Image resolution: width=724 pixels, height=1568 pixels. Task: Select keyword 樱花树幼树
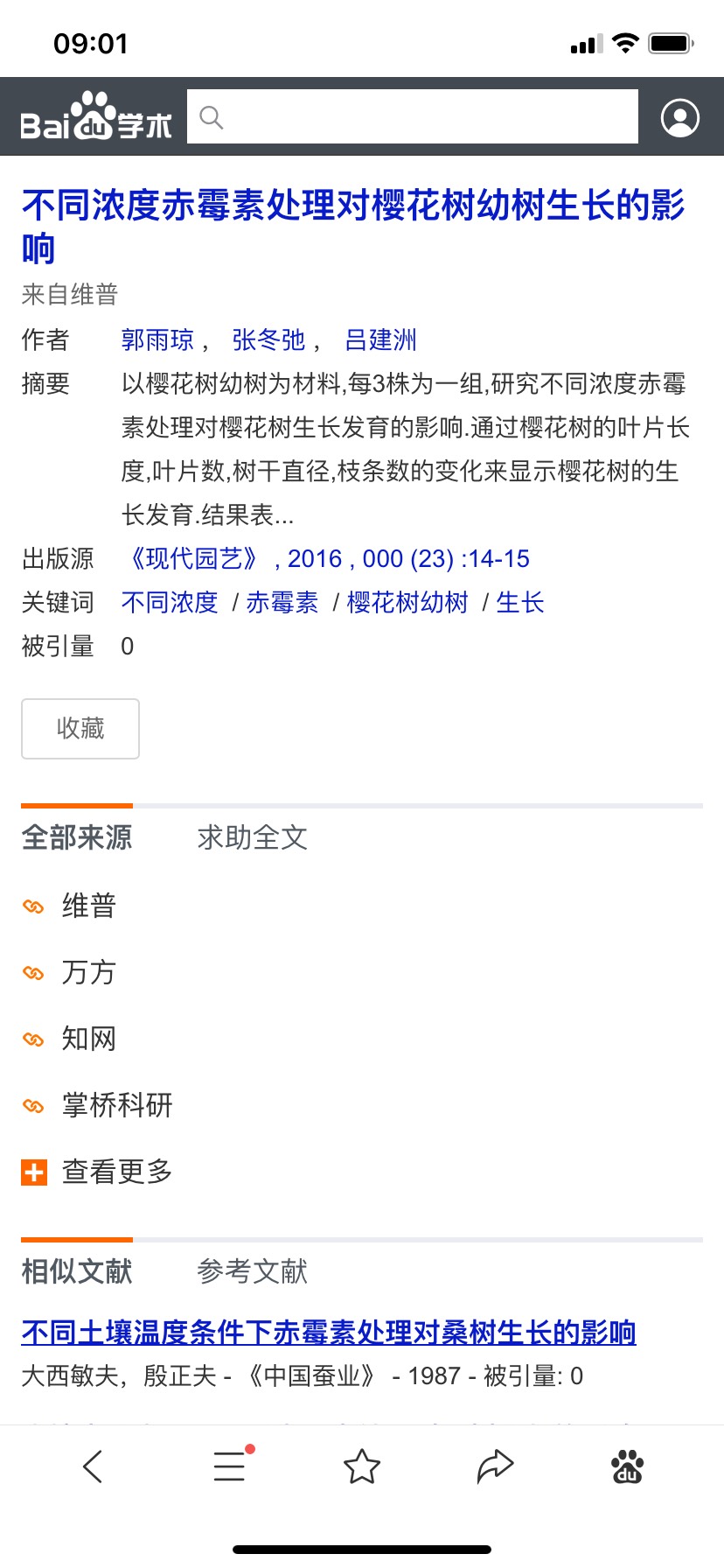click(407, 602)
